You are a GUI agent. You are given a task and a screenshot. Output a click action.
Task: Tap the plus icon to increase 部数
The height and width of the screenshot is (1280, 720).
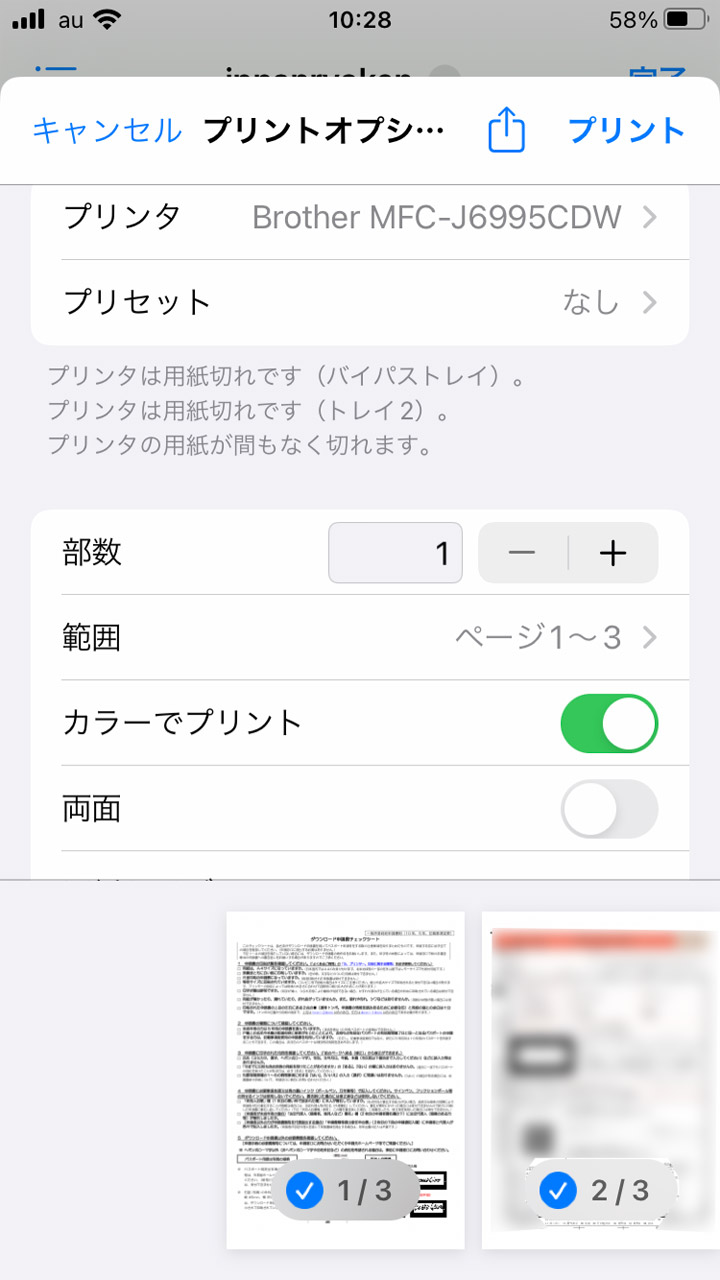coord(614,553)
